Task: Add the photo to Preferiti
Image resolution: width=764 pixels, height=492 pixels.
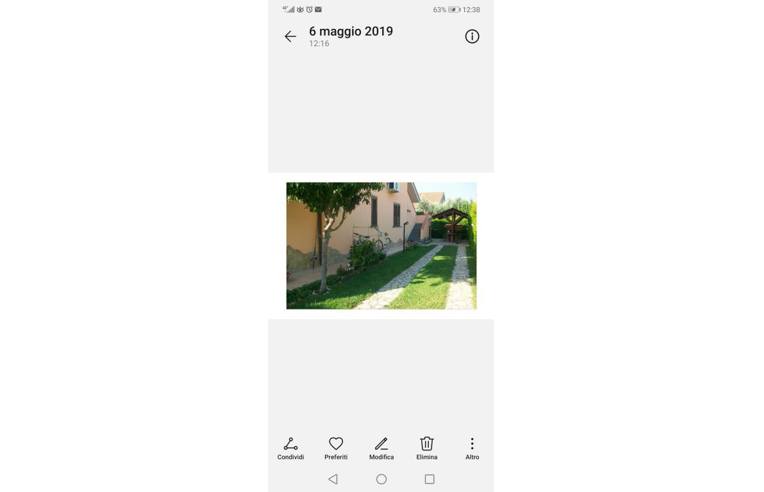Action: (x=336, y=447)
